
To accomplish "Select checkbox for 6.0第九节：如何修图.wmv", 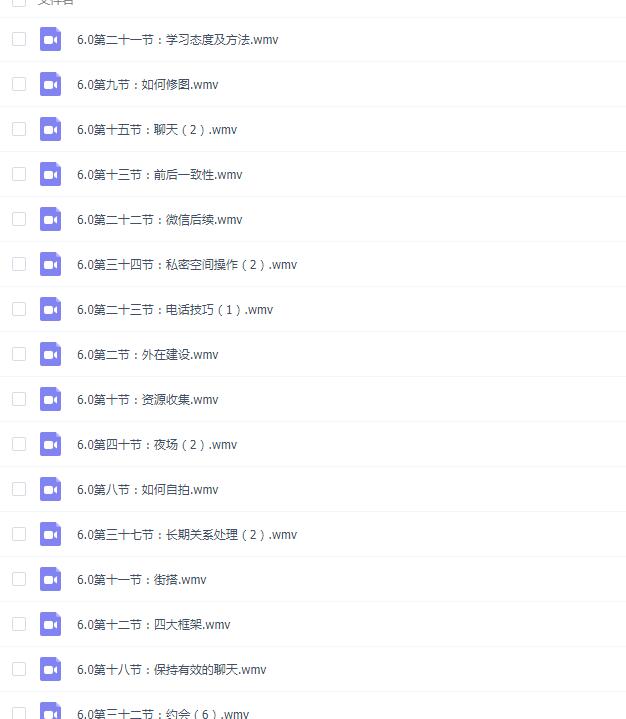I will click(19, 84).
